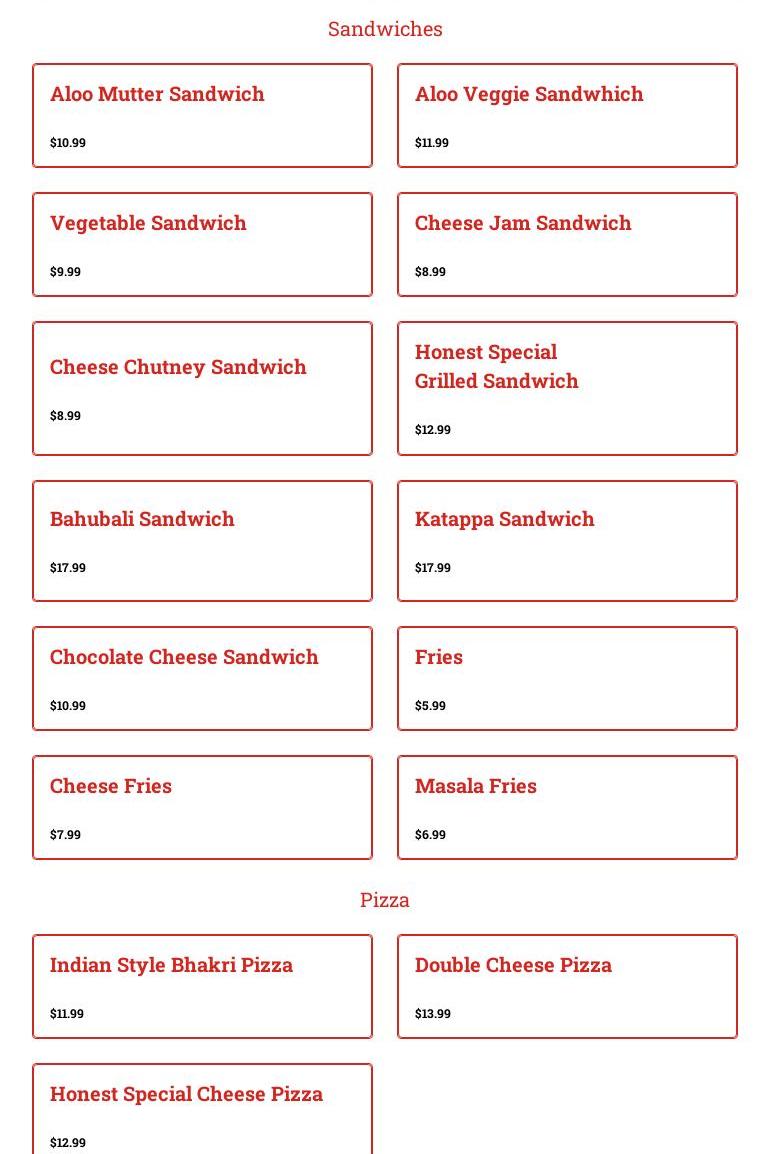Pick the Chocolate Cheese Sandwich
This screenshot has height=1154, width=770.
[x=202, y=678]
